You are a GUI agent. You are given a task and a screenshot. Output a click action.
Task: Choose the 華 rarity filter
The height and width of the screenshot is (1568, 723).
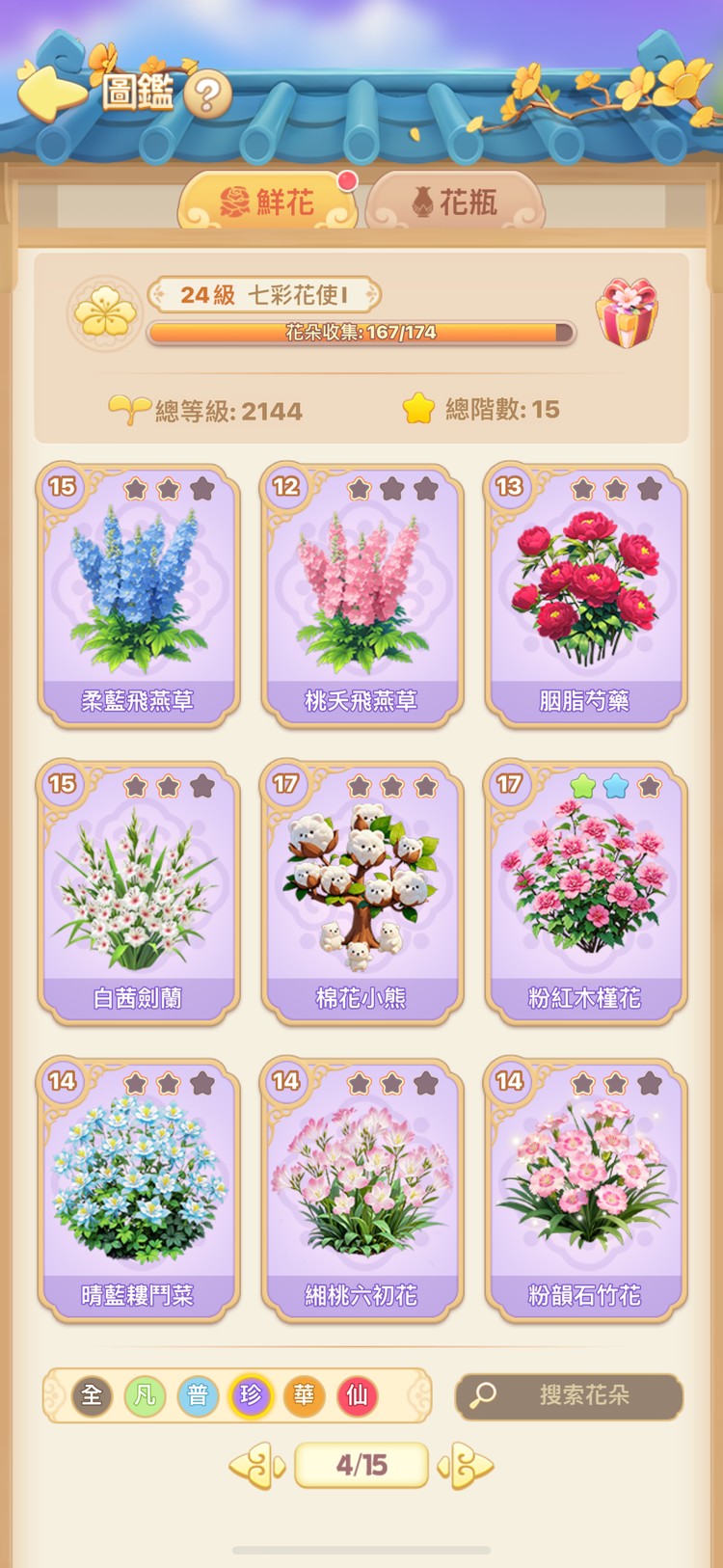(304, 1395)
